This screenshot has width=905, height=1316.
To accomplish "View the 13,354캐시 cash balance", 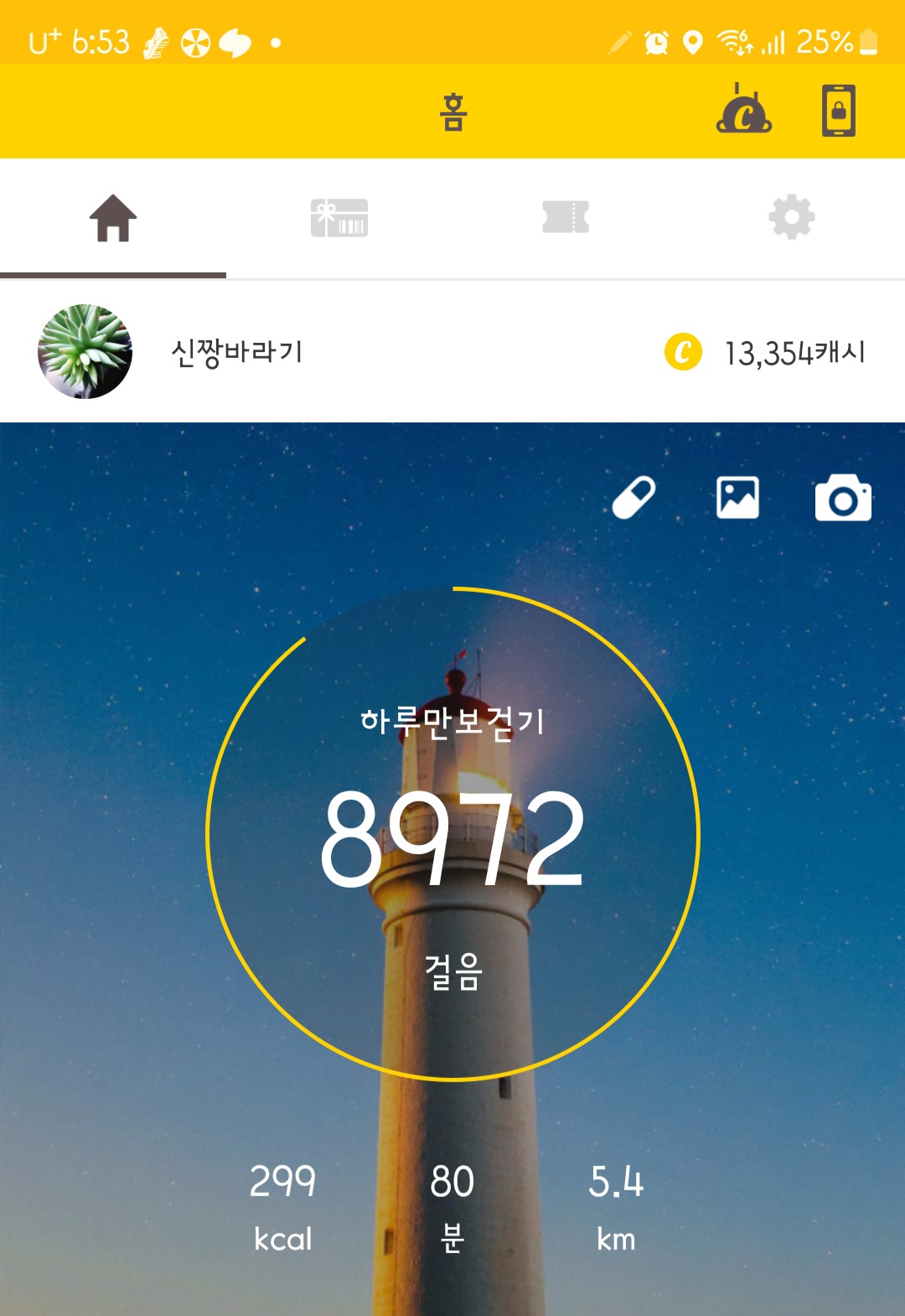I will (765, 352).
